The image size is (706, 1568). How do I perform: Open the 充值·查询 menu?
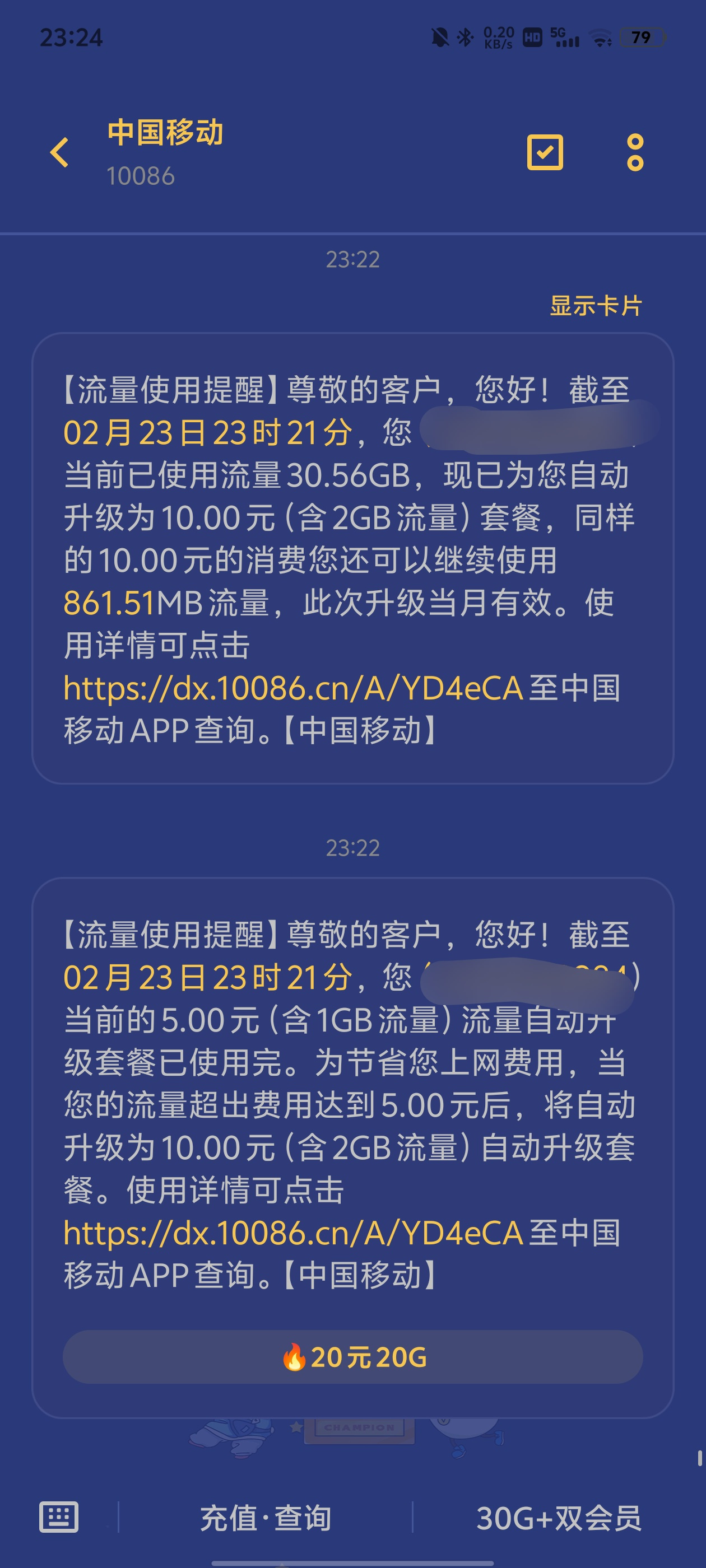[266, 1518]
